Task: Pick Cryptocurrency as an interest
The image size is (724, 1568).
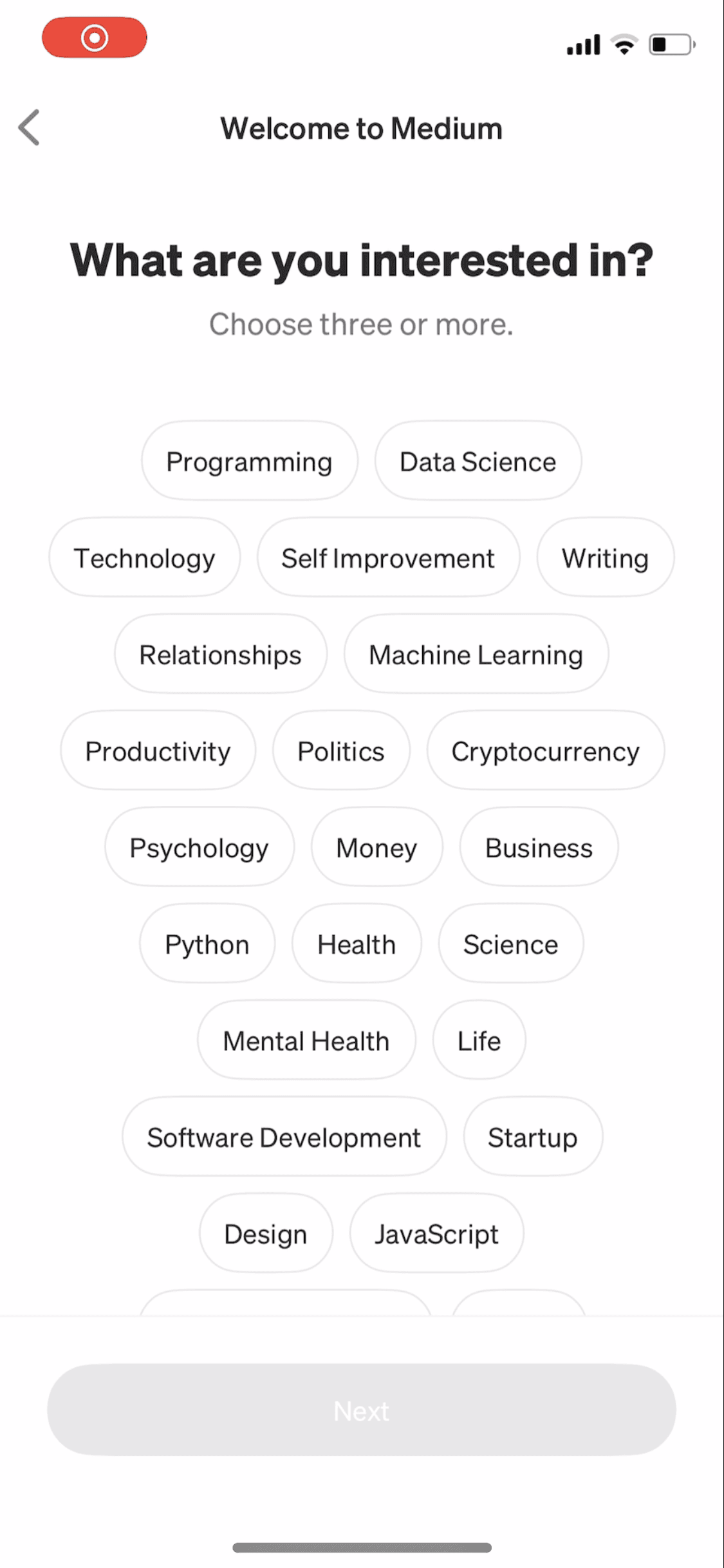Action: (x=545, y=751)
